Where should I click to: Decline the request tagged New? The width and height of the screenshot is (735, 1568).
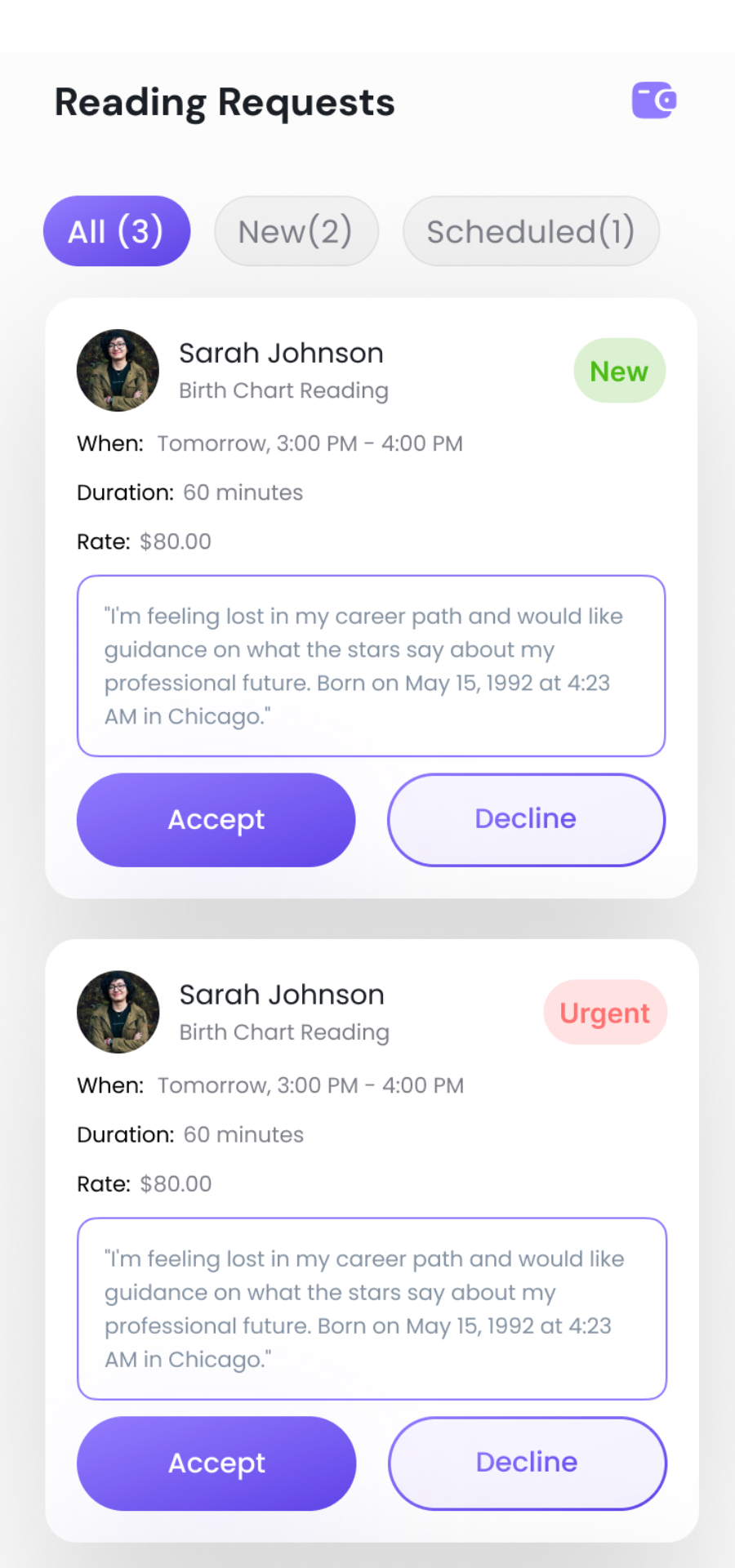point(526,819)
